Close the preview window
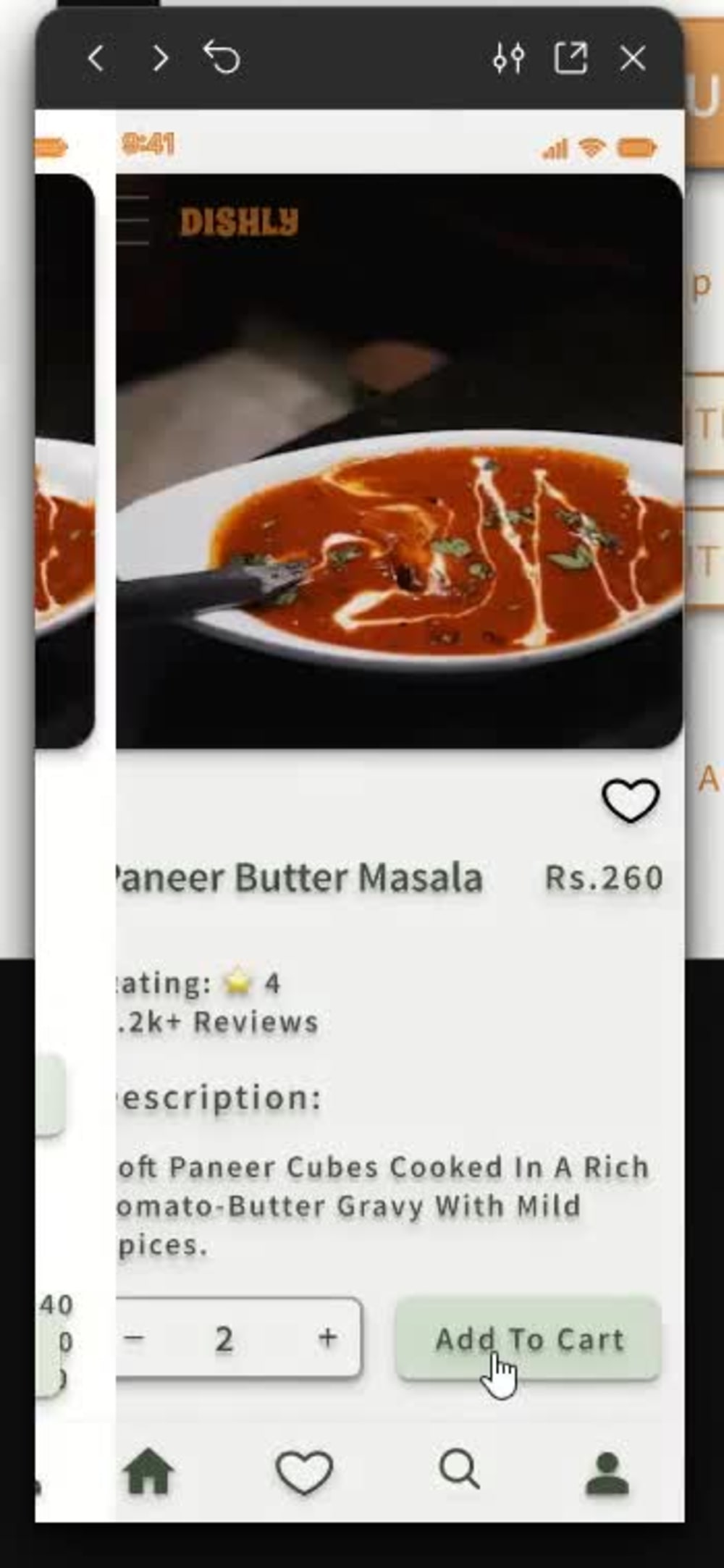 pos(633,58)
